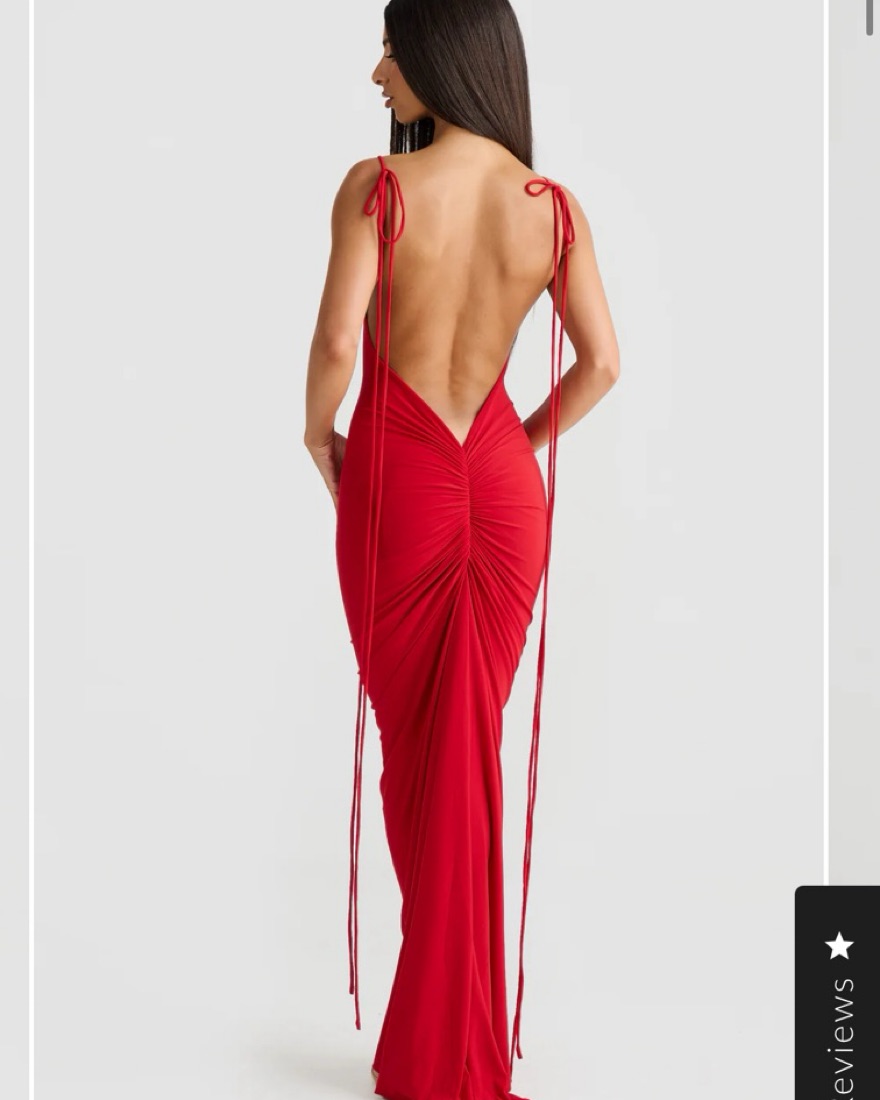Viewport: 880px width, 1100px height.
Task: Open the Reviews side tab
Action: pos(838,1000)
